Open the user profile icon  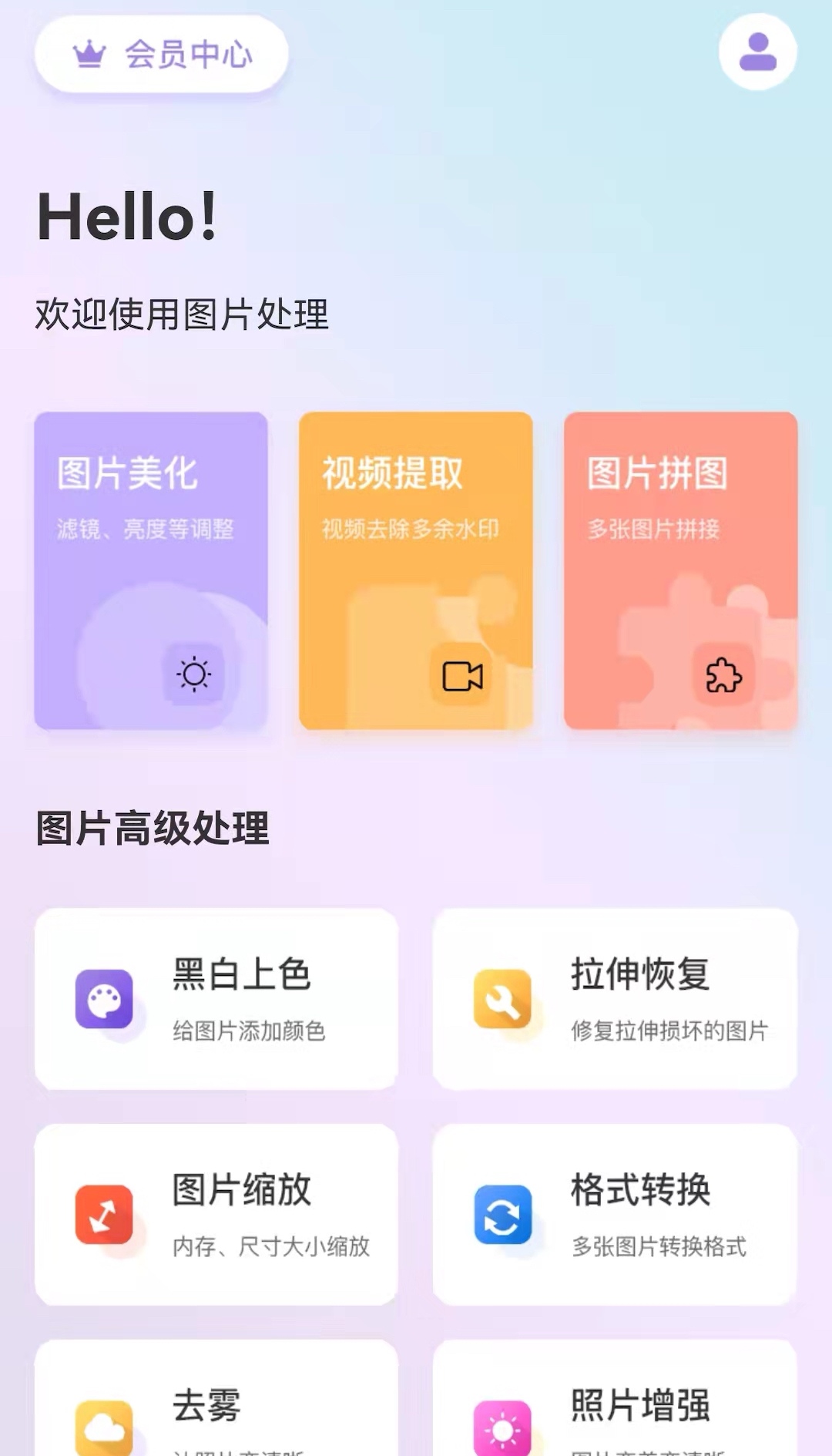coord(757,52)
